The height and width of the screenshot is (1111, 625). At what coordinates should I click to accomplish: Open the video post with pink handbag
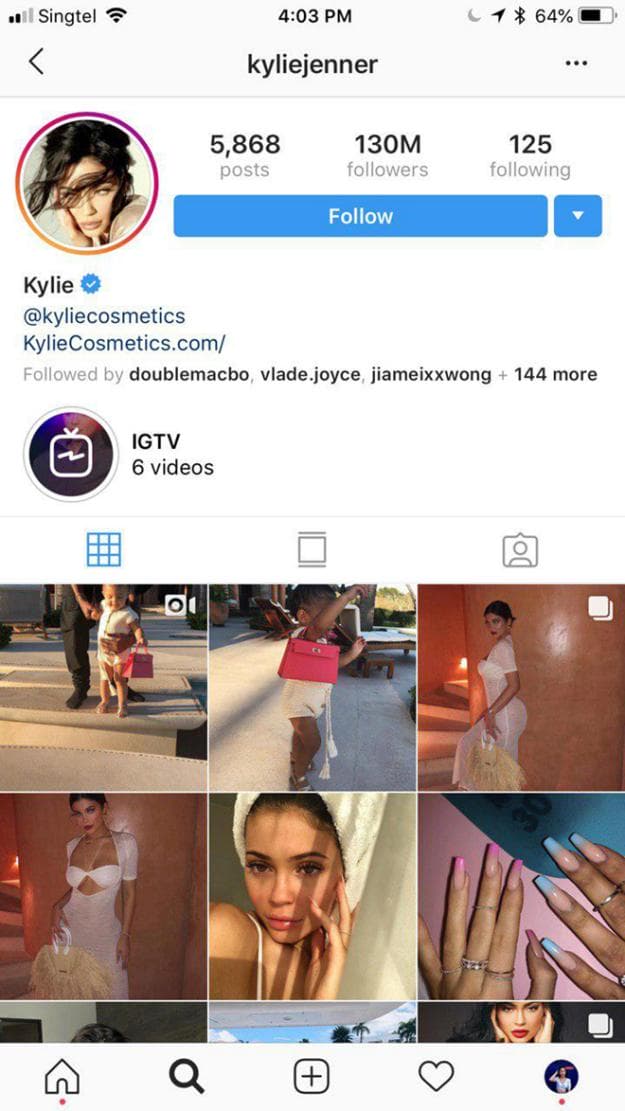click(x=103, y=687)
